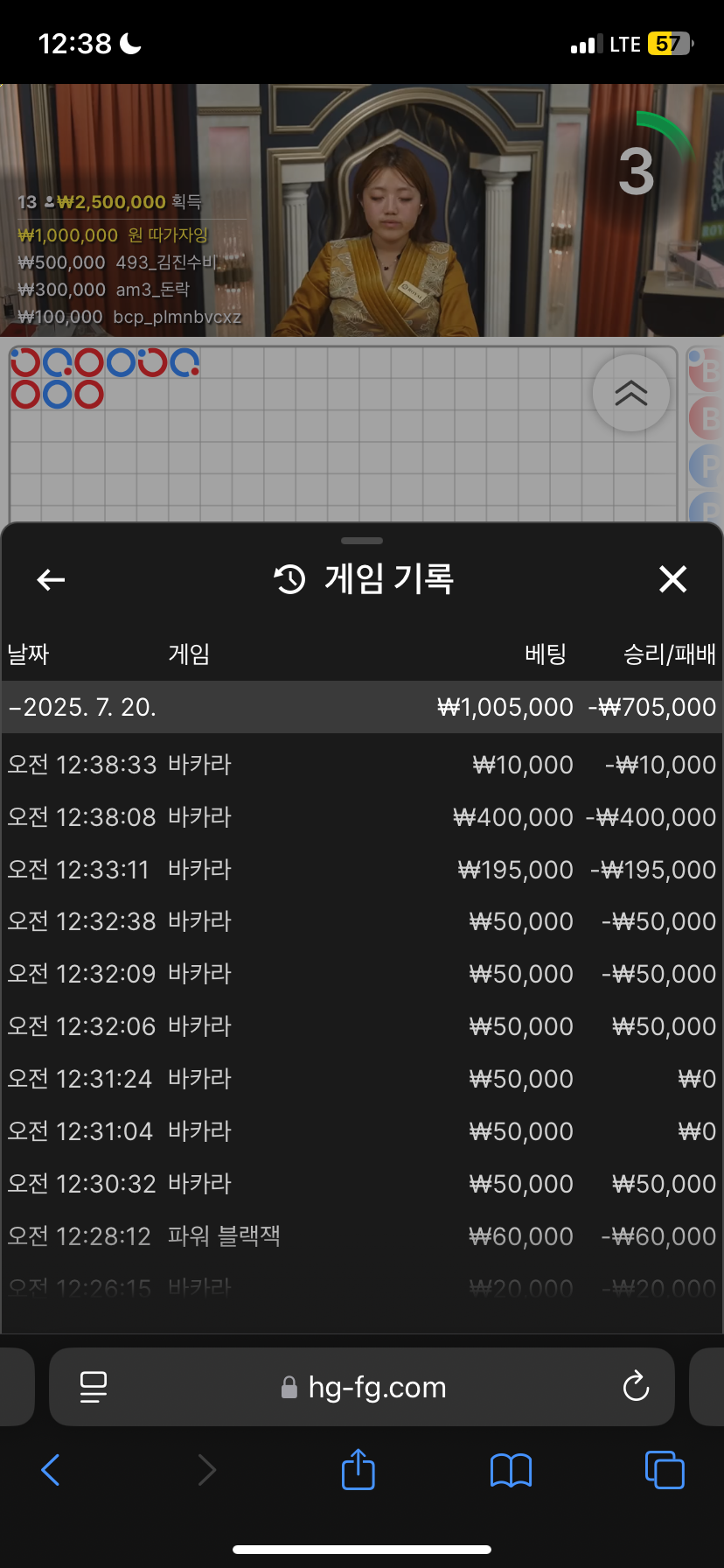This screenshot has width=724, height=1568.
Task: Go back in Safari history
Action: 51,1470
